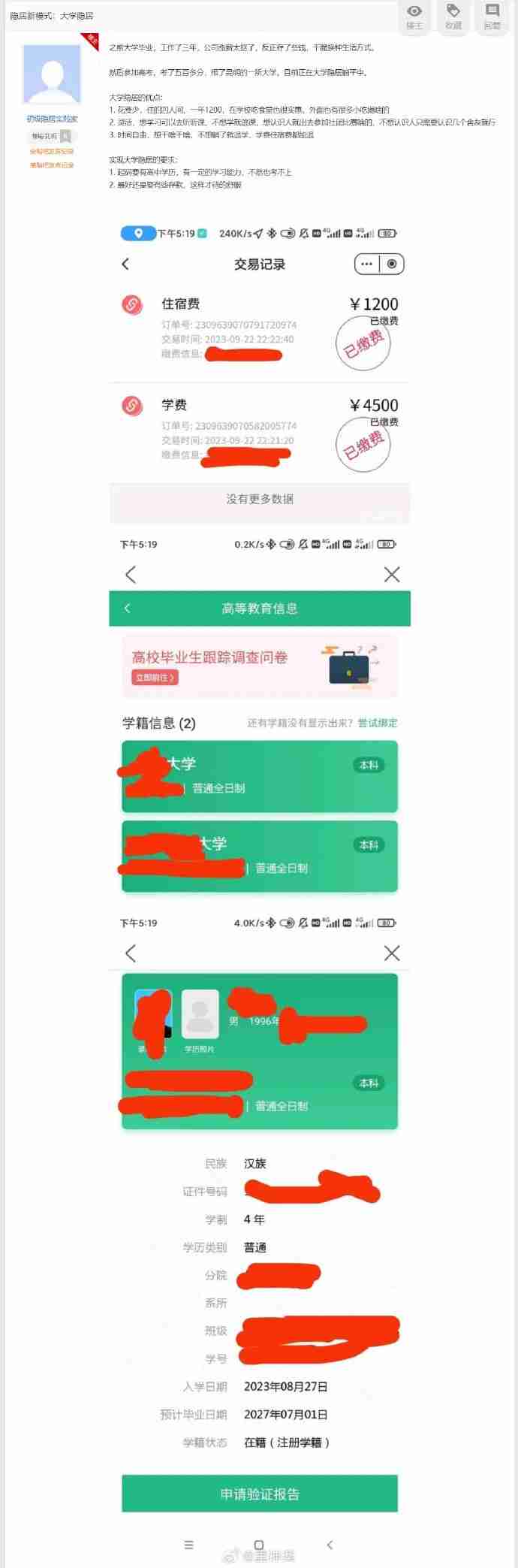This screenshot has width=518, height=1568.
Task: Tap the 楼主 eye icon to view only the poster
Action: 414,14
